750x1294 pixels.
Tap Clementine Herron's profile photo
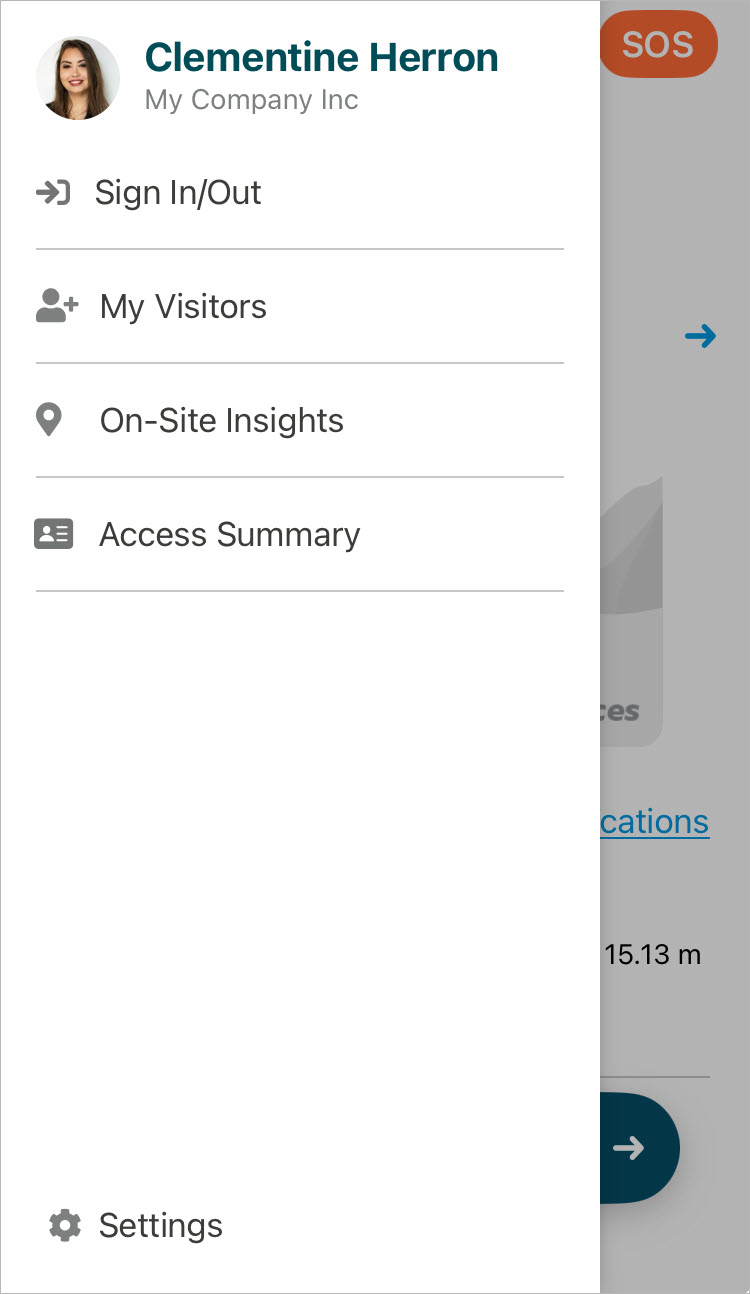coord(78,78)
